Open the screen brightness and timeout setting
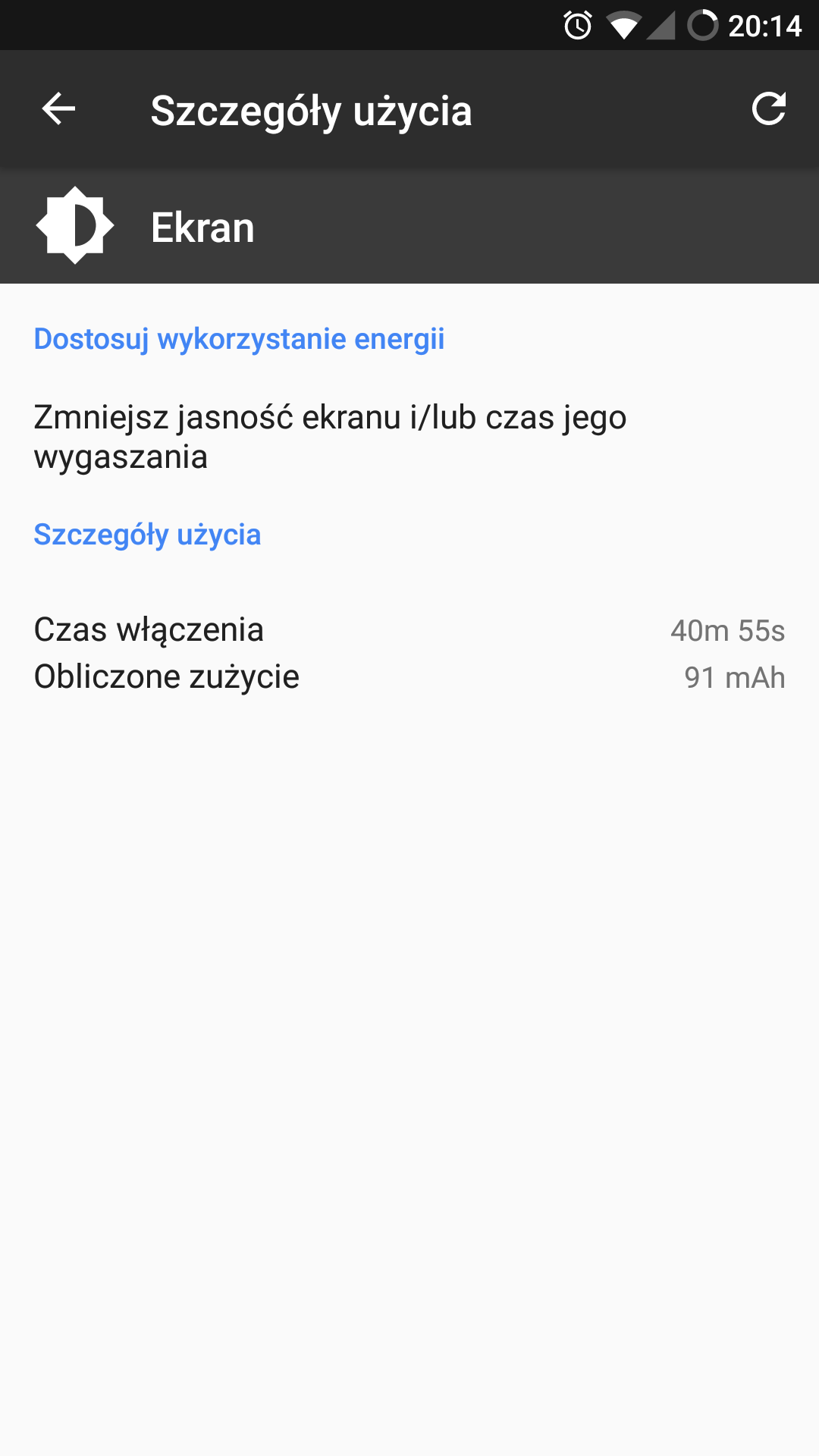 330,437
